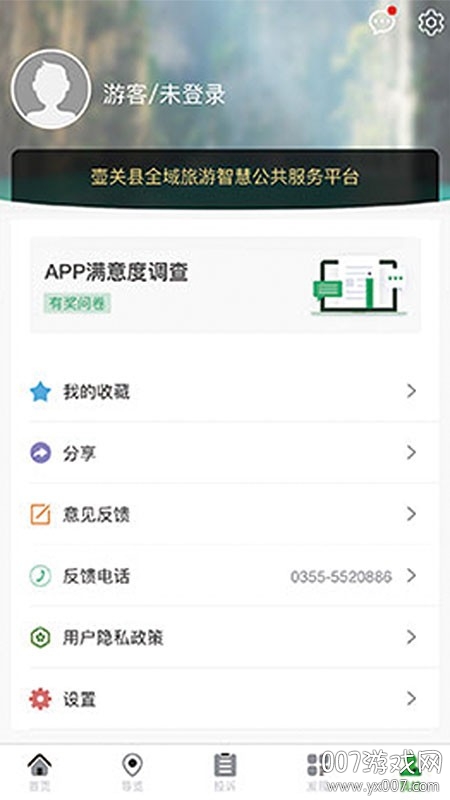450x800 pixels.
Task: Open the 设置 row
Action: [225, 698]
